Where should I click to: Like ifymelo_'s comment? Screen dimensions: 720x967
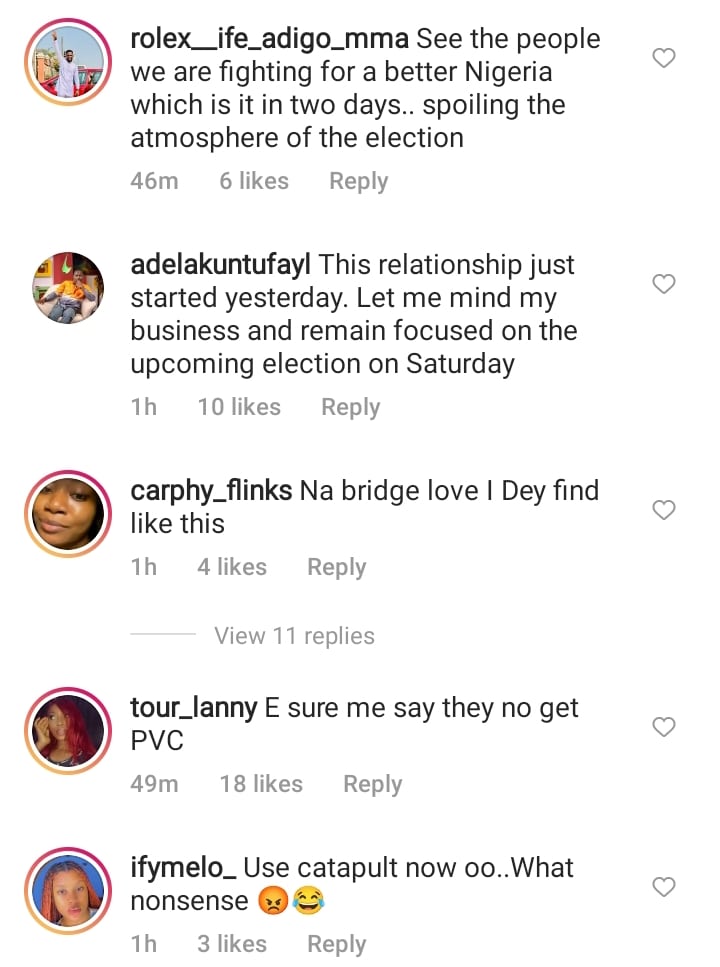click(664, 887)
